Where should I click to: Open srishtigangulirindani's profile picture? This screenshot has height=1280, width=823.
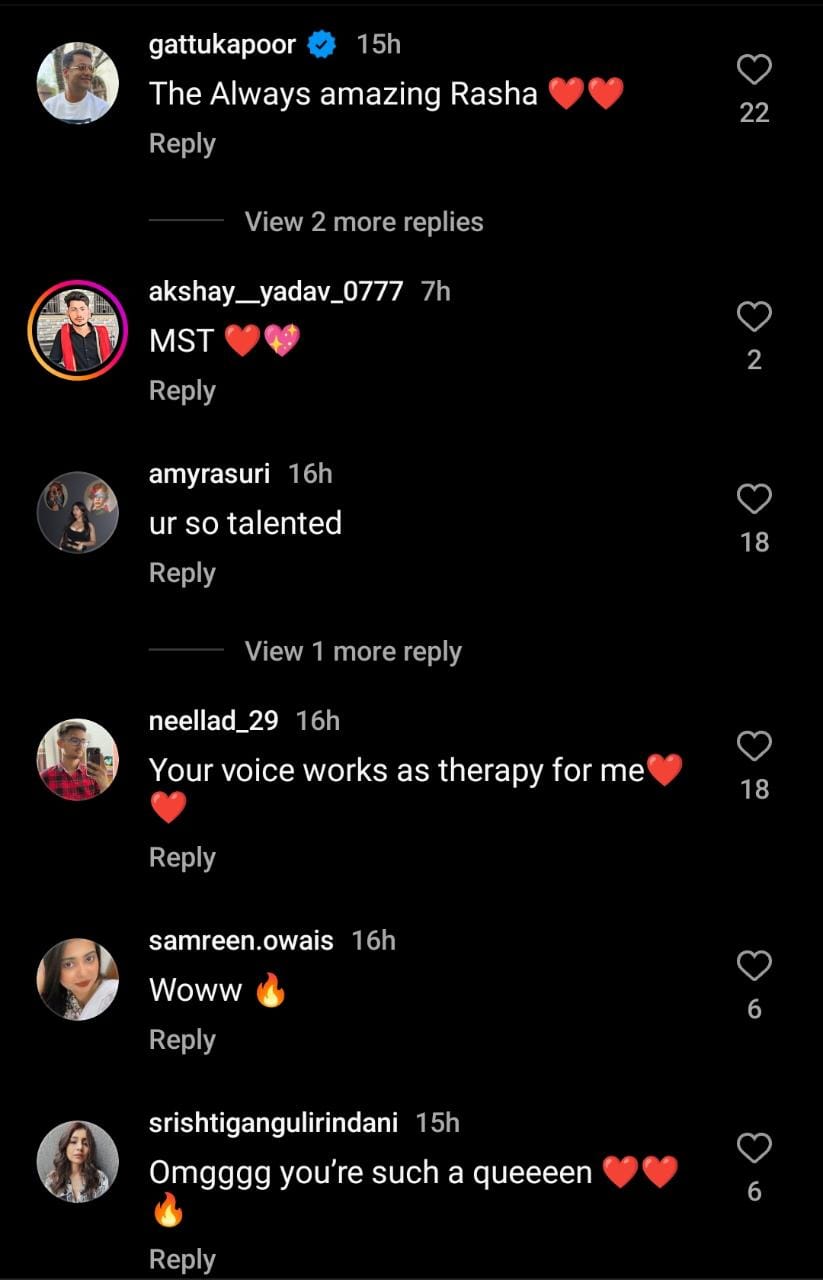point(78,1161)
